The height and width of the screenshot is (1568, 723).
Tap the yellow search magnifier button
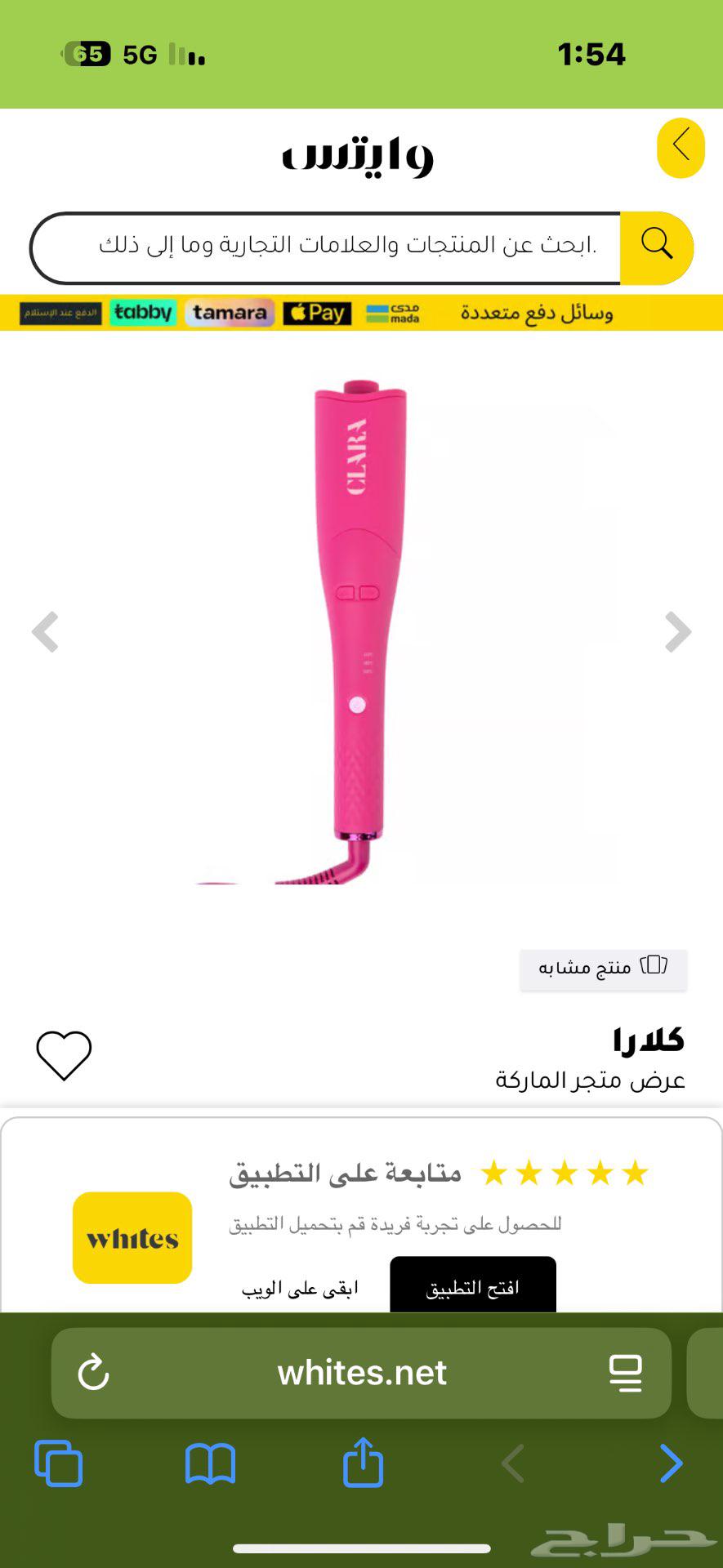pos(656,247)
